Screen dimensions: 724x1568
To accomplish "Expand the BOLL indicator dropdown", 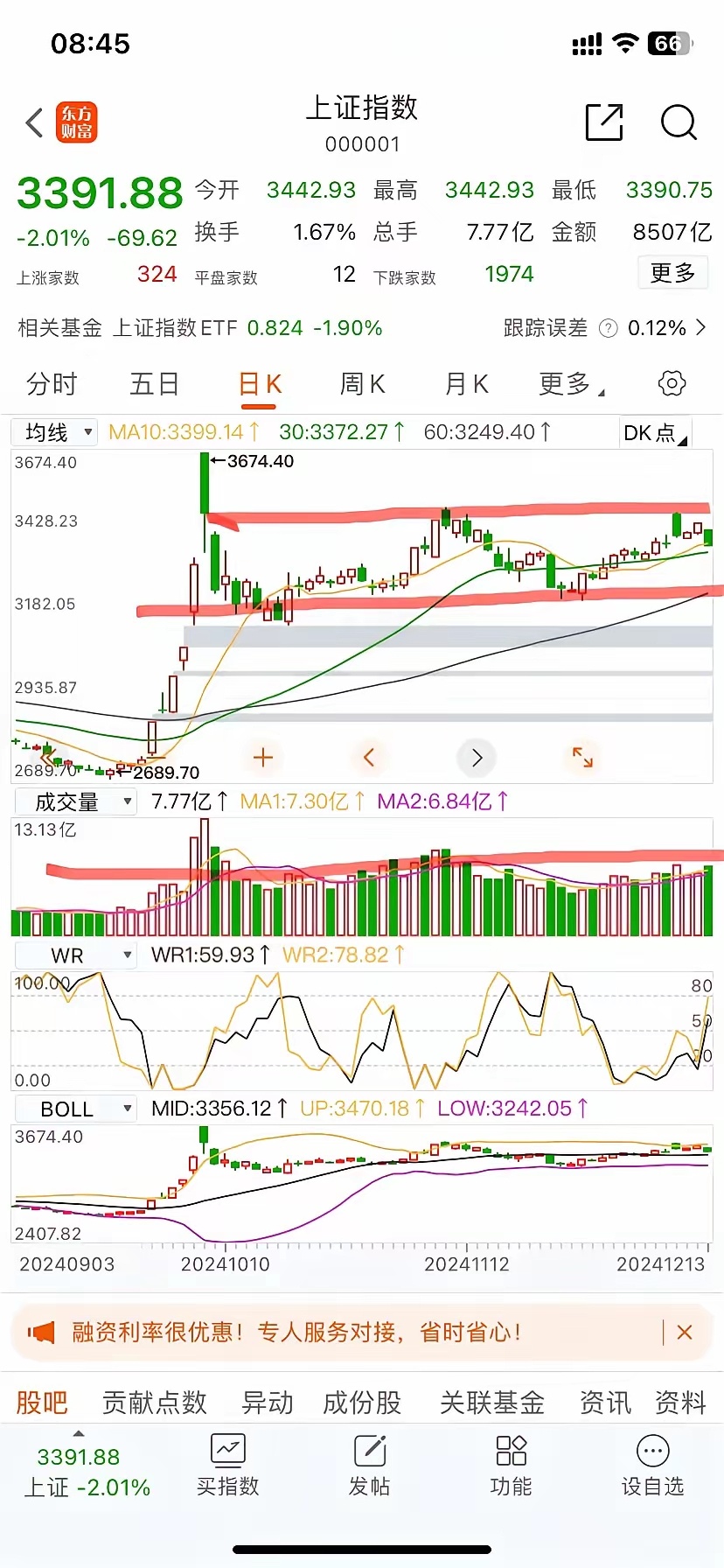I will pyautogui.click(x=75, y=1109).
